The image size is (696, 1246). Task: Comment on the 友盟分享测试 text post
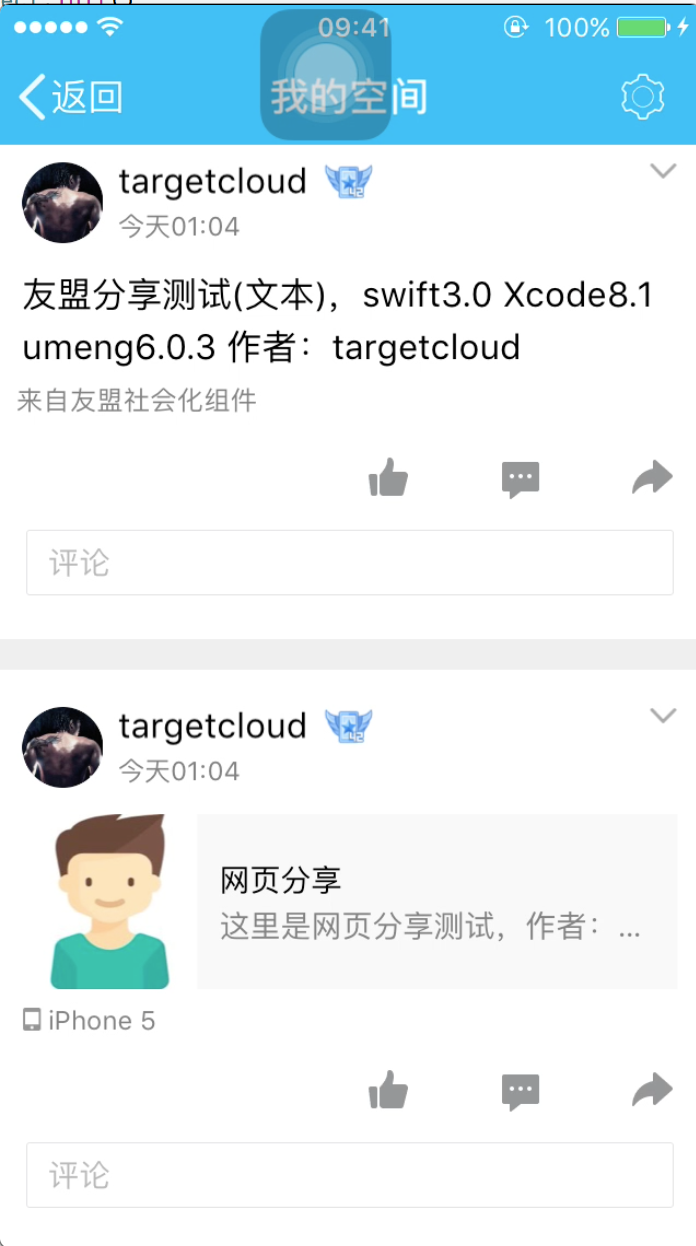(520, 479)
